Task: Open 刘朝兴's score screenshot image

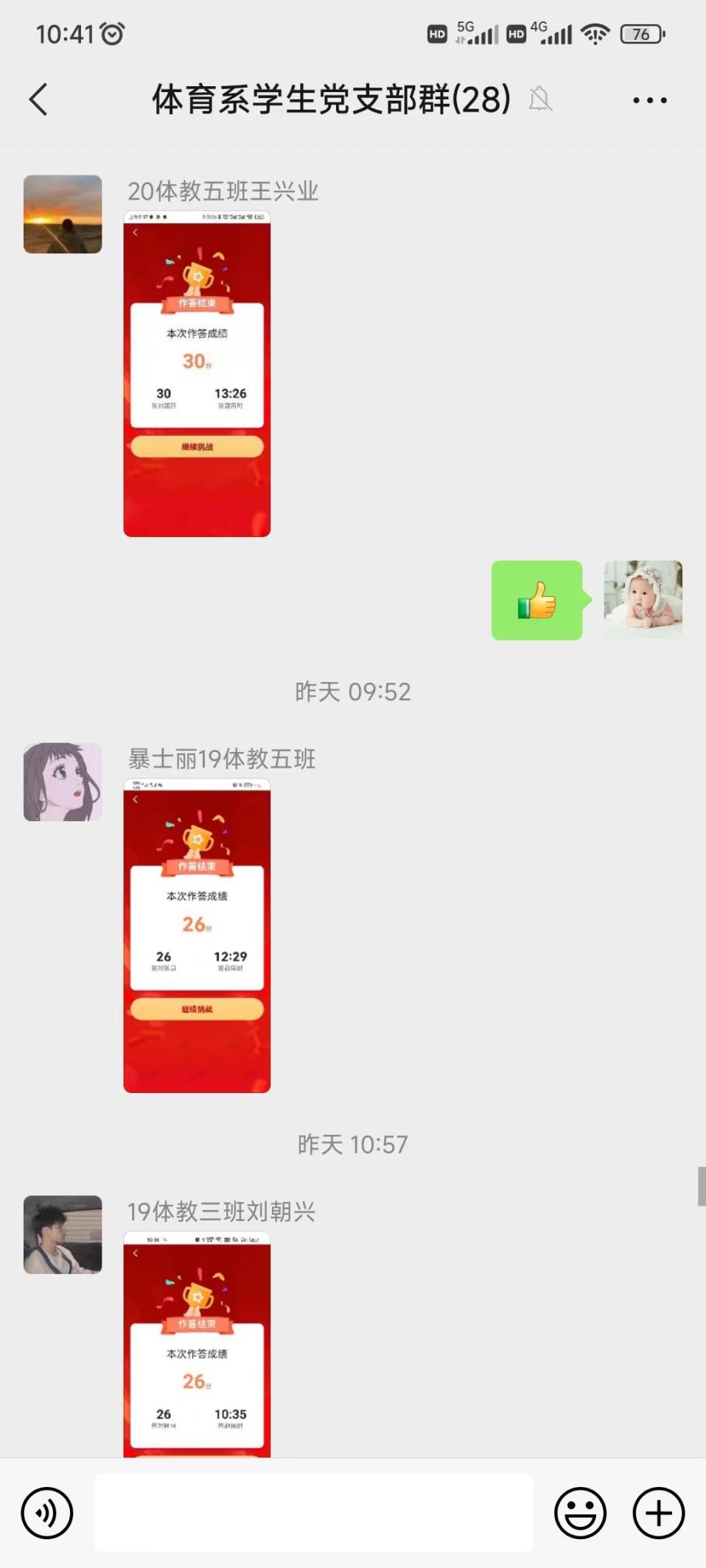Action: (197, 1344)
